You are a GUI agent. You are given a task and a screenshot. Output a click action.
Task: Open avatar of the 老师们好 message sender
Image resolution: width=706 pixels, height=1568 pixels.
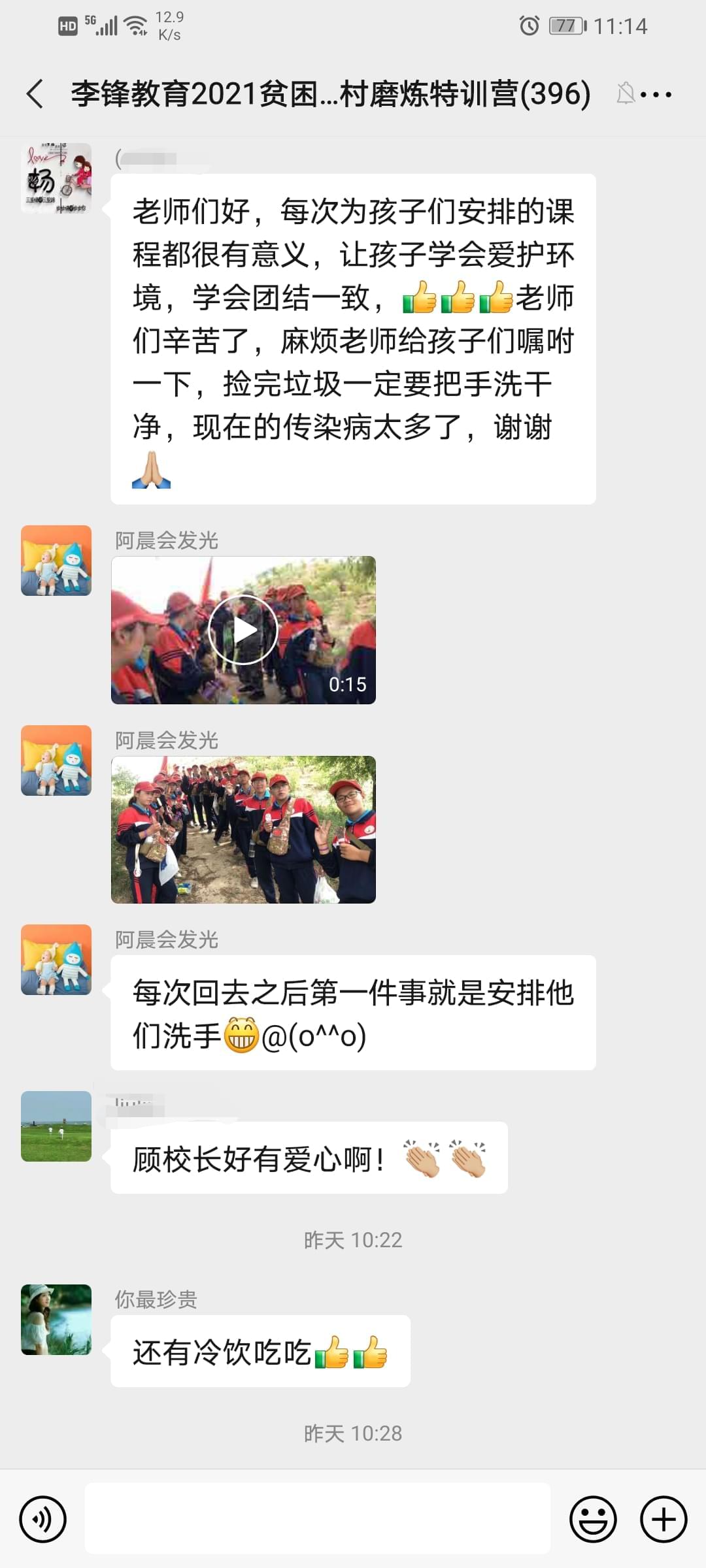tap(56, 178)
